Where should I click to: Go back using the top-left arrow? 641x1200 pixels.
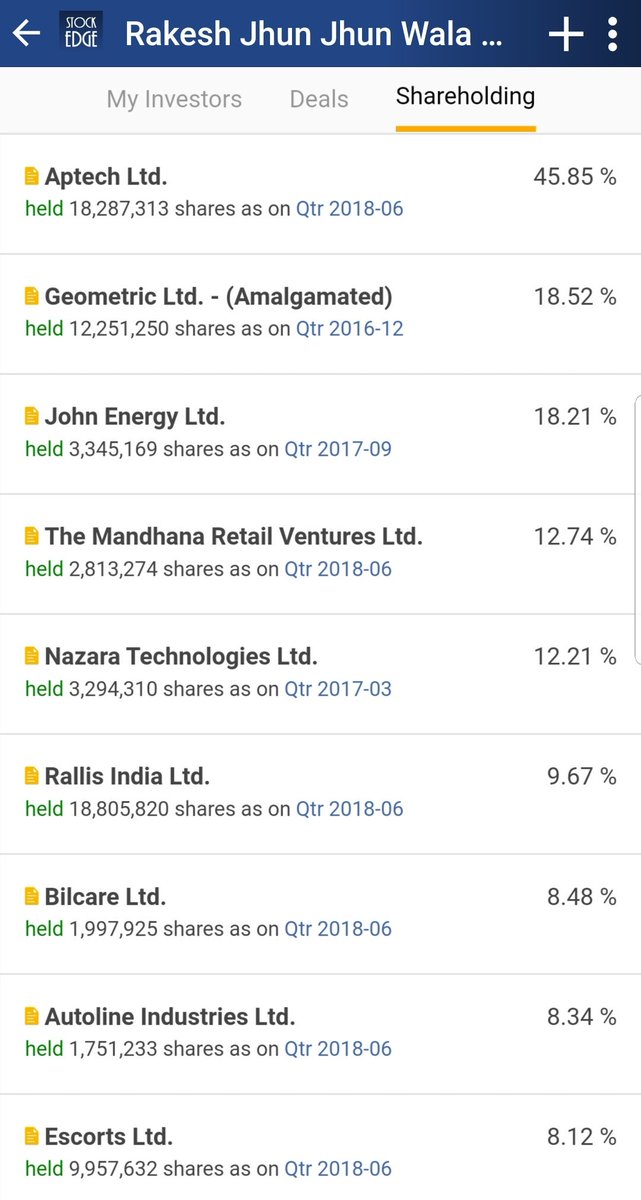(x=27, y=34)
